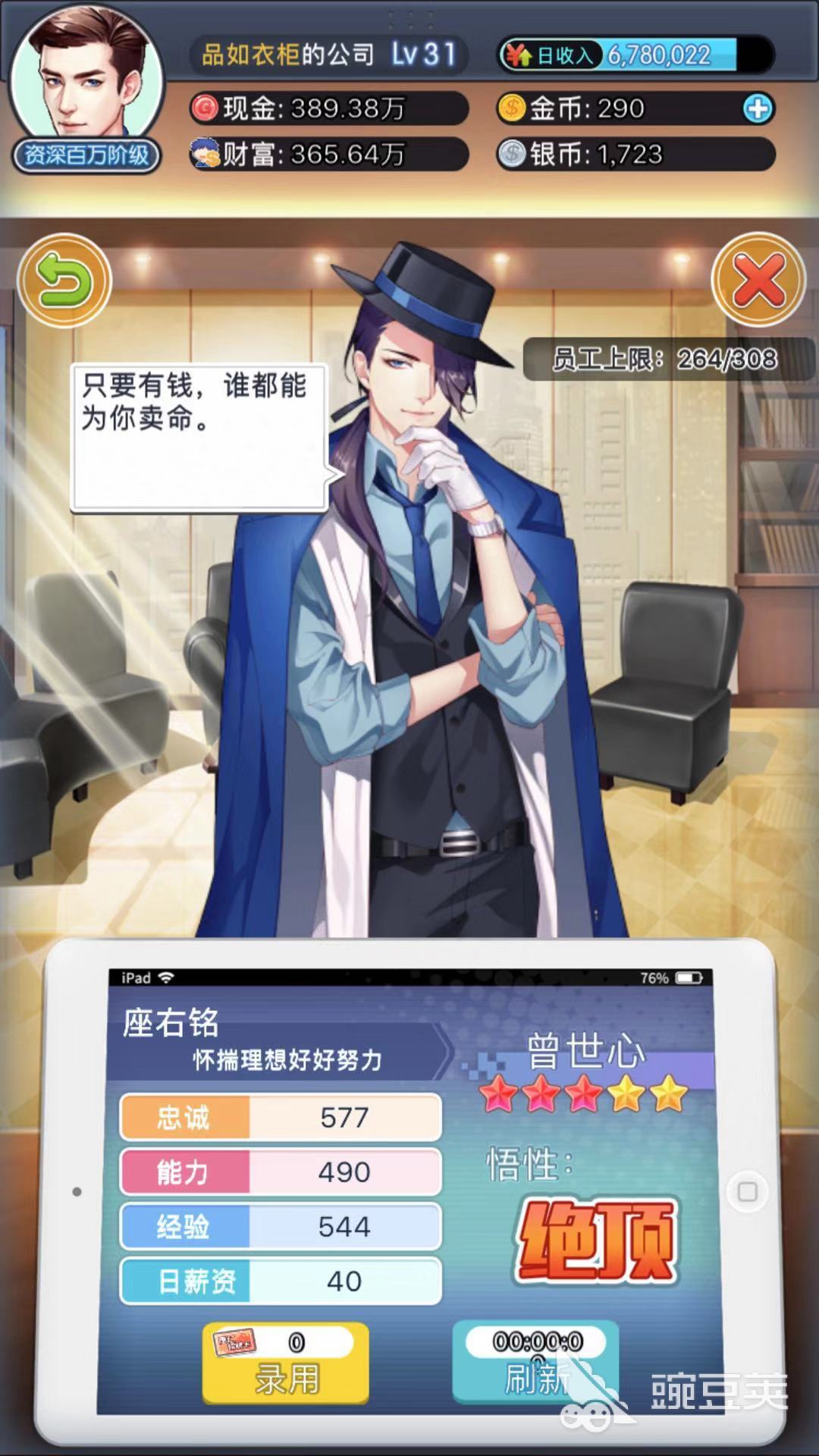Tap the green back arrow button

(x=64, y=281)
